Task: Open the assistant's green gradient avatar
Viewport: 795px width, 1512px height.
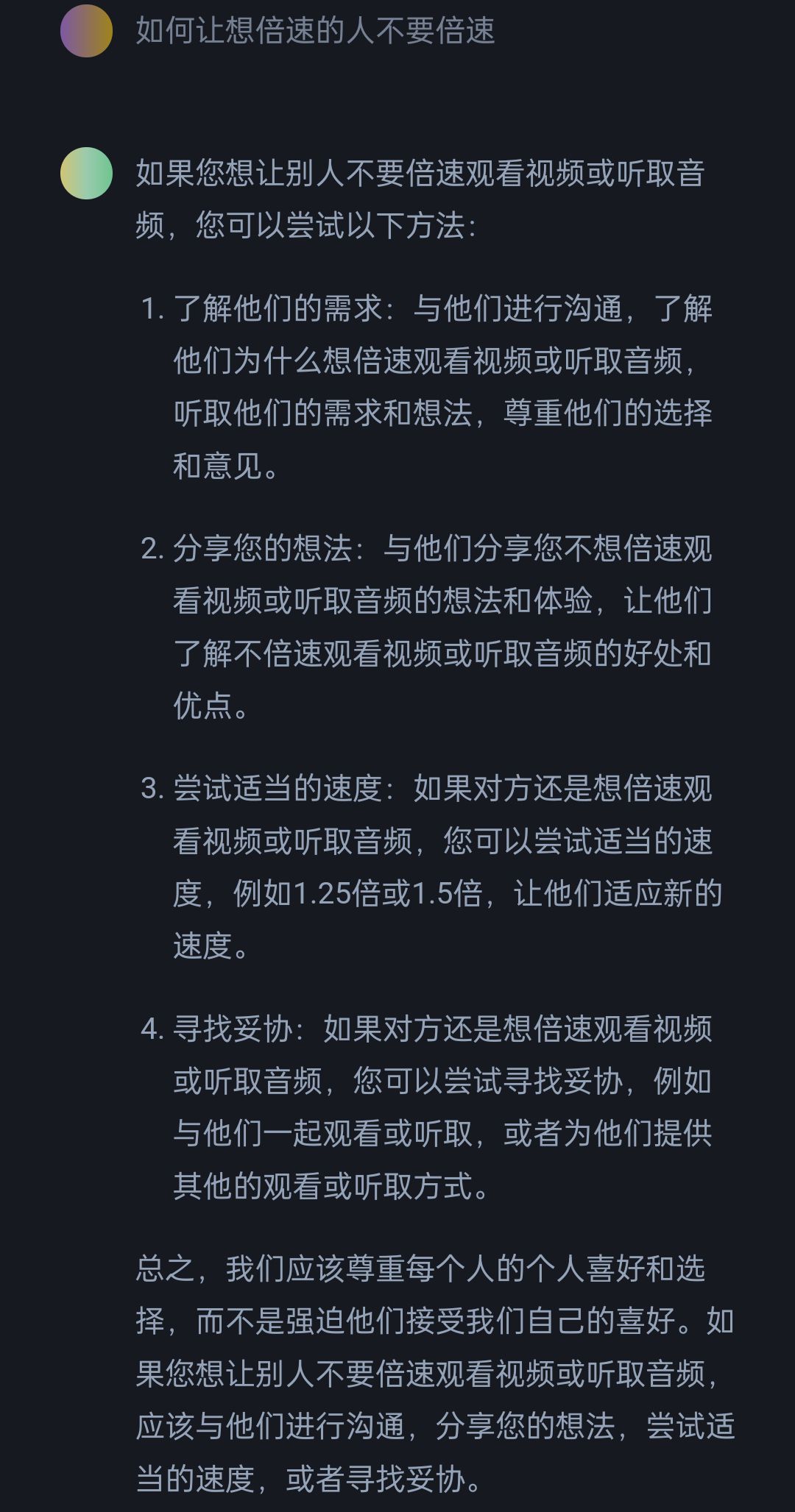Action: pos(86,173)
